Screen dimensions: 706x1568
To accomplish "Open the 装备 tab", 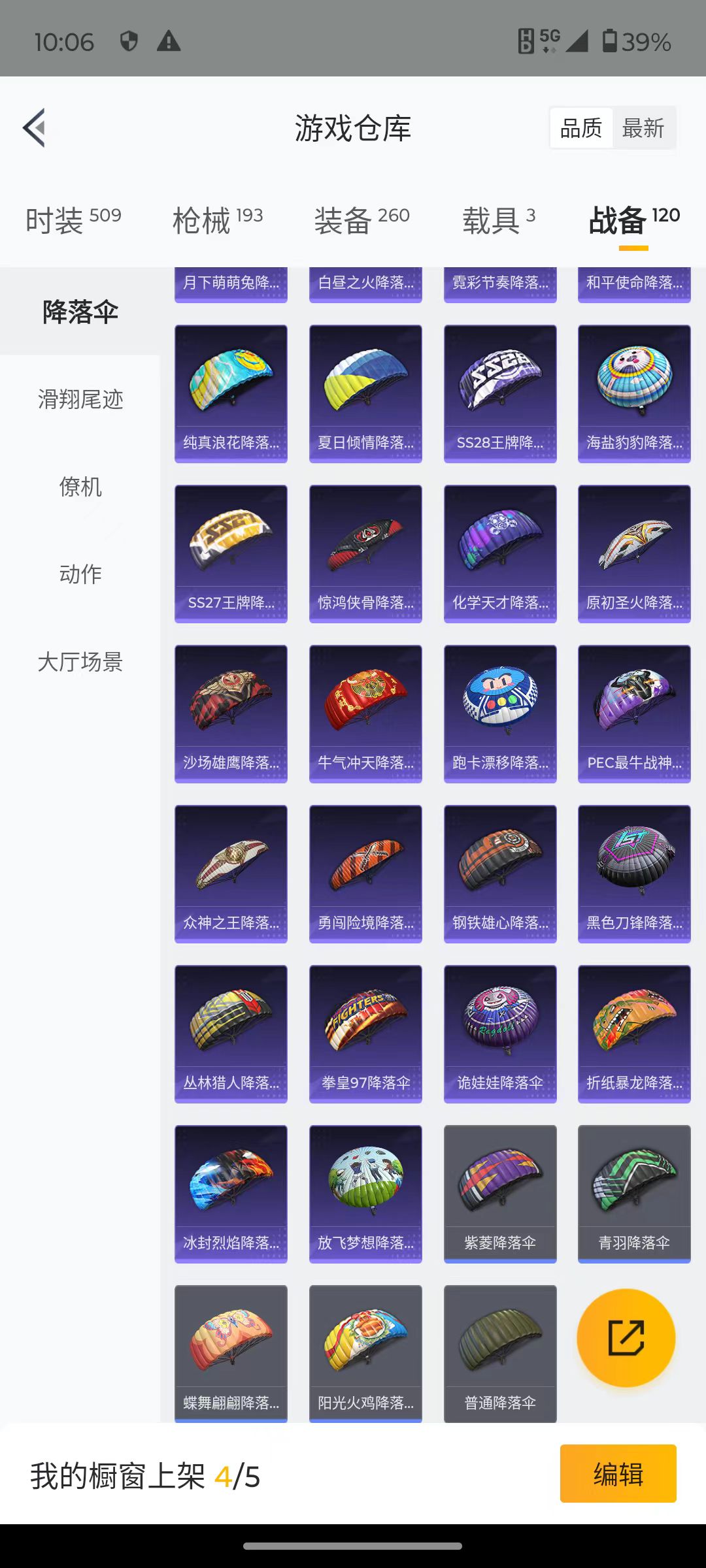I will pos(361,220).
